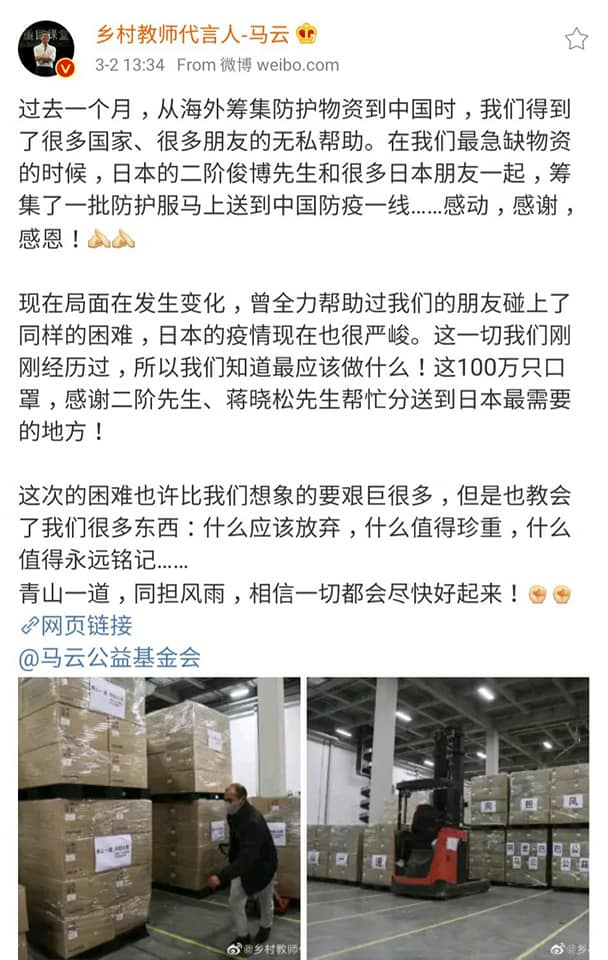This screenshot has width=608, height=960.
Task: Favorite this post with the star icon
Action: point(576,39)
